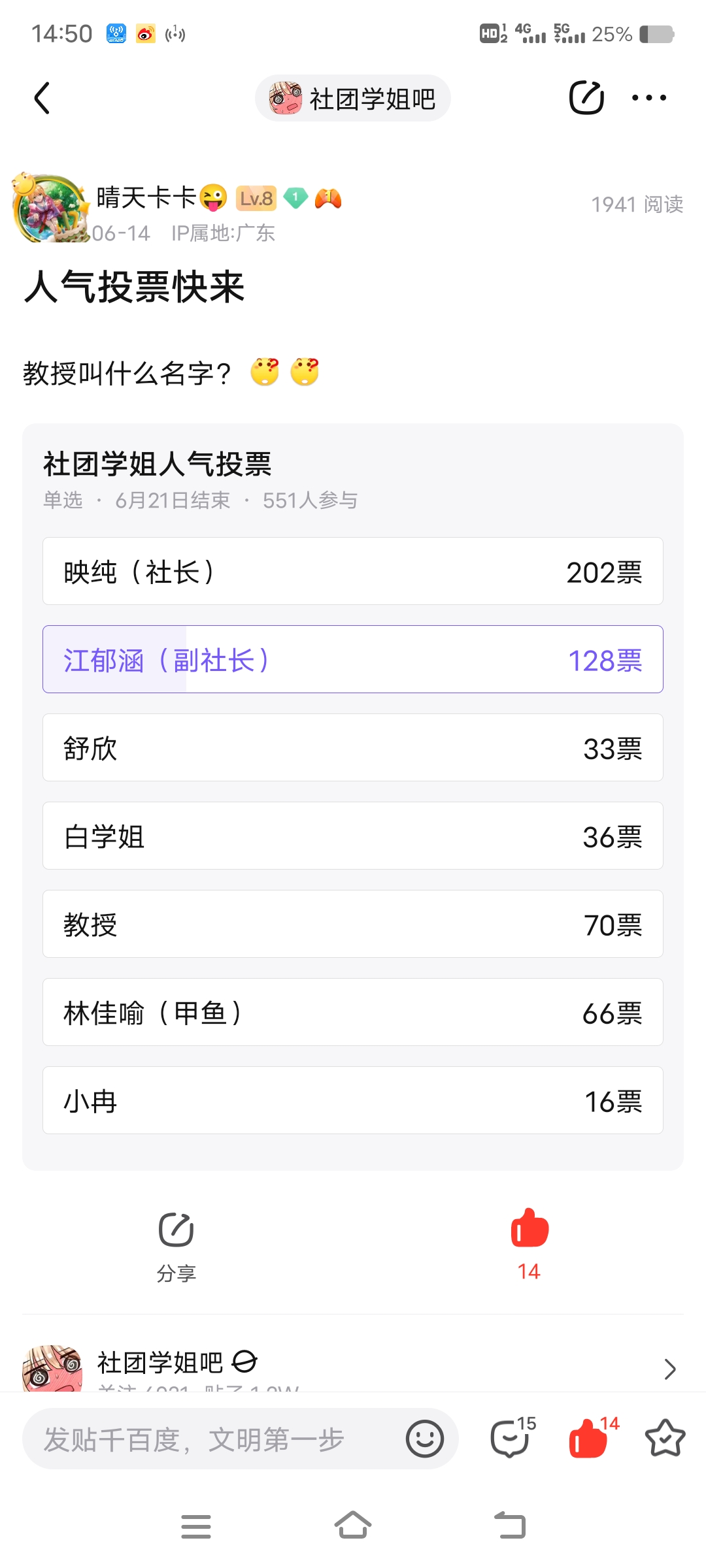Viewport: 706px width, 1568px height.
Task: Like the post using thumbs-up under poll
Action: (x=529, y=1244)
